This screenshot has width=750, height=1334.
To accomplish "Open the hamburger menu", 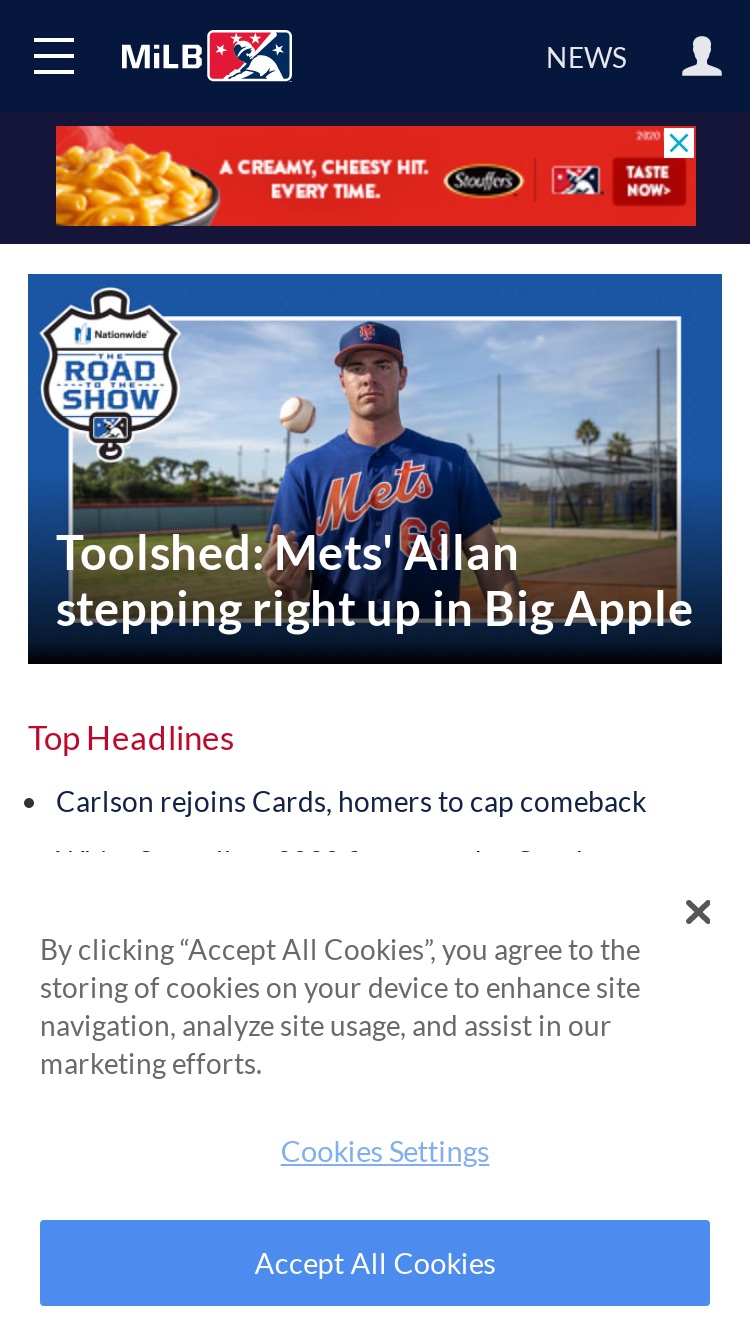I will tap(54, 56).
